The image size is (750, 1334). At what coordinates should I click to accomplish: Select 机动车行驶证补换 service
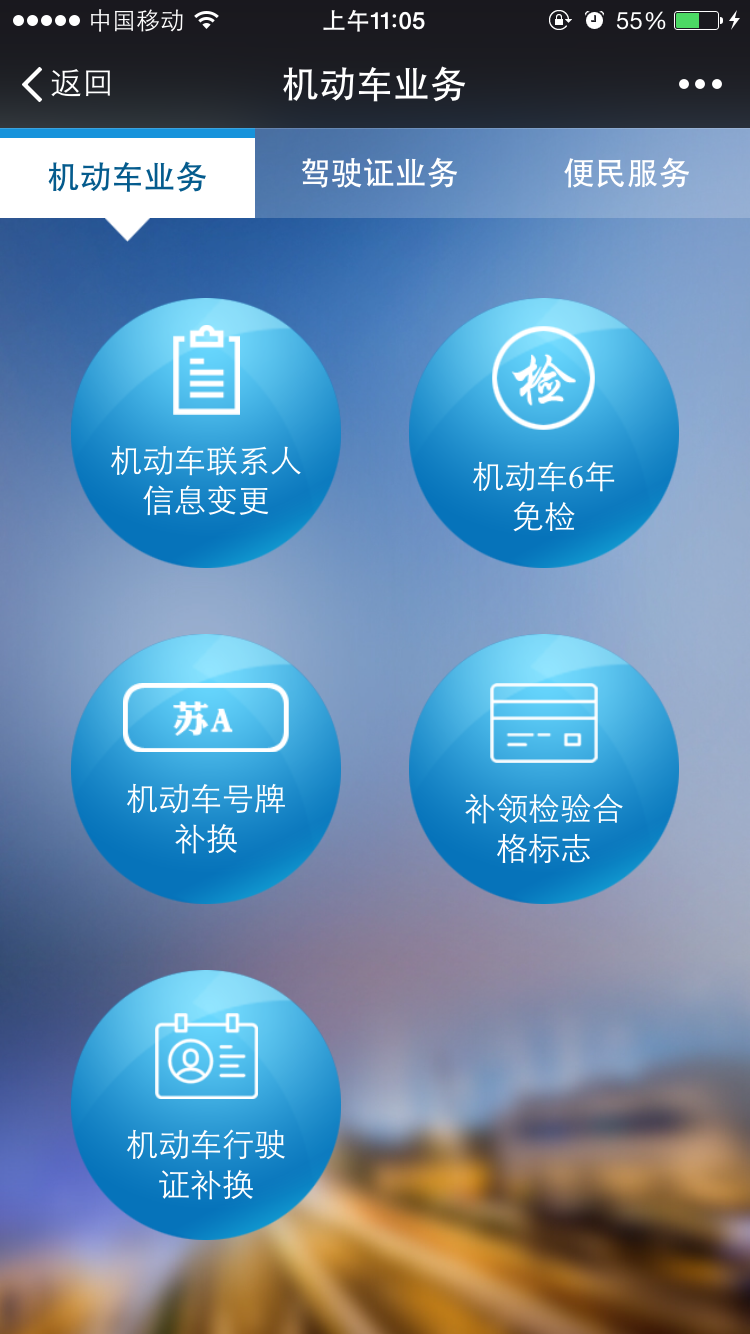pyautogui.click(x=206, y=1105)
